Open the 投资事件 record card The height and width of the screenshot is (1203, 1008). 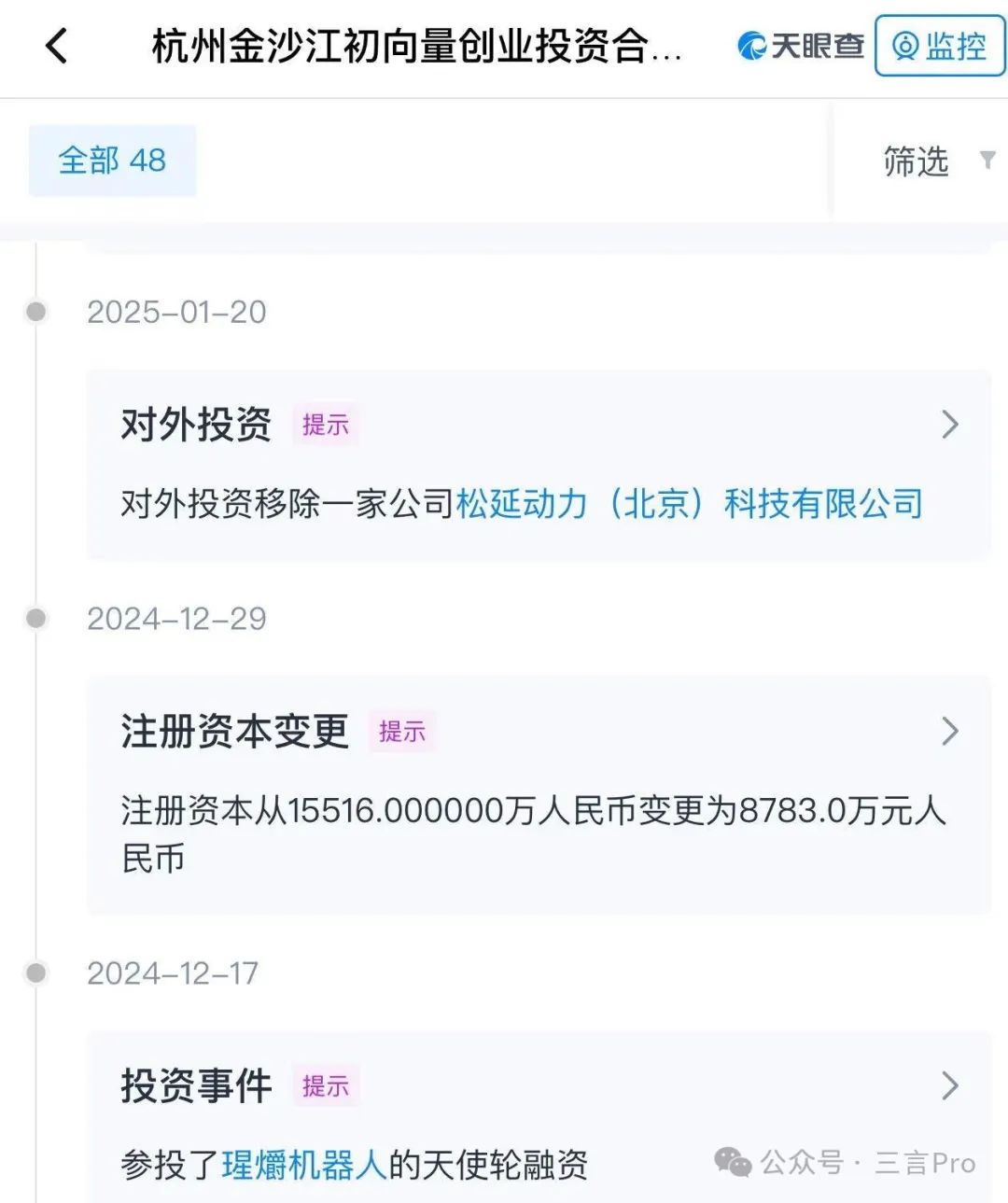pos(537,1086)
